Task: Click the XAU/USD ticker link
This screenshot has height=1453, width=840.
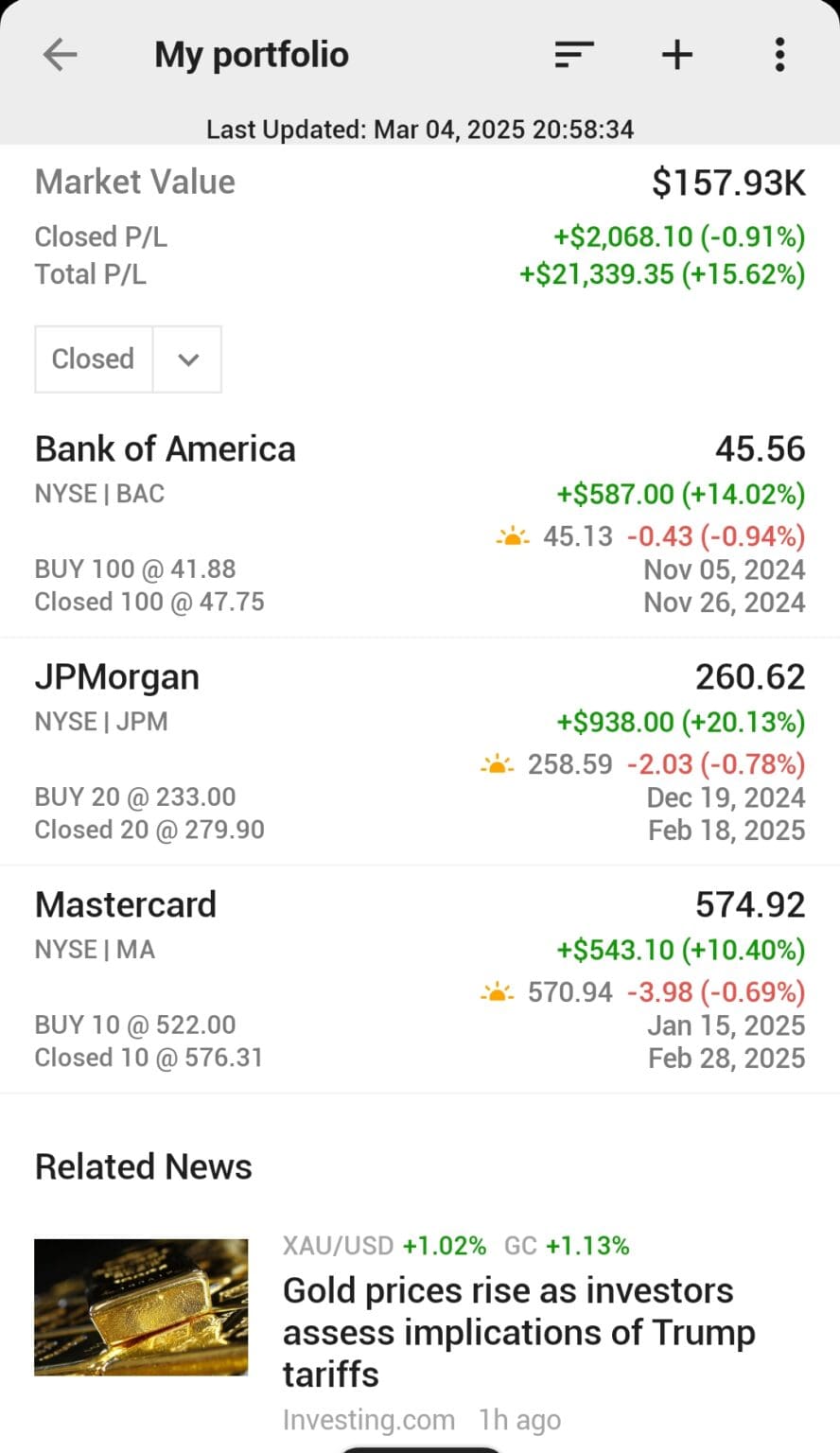Action: click(x=340, y=1245)
